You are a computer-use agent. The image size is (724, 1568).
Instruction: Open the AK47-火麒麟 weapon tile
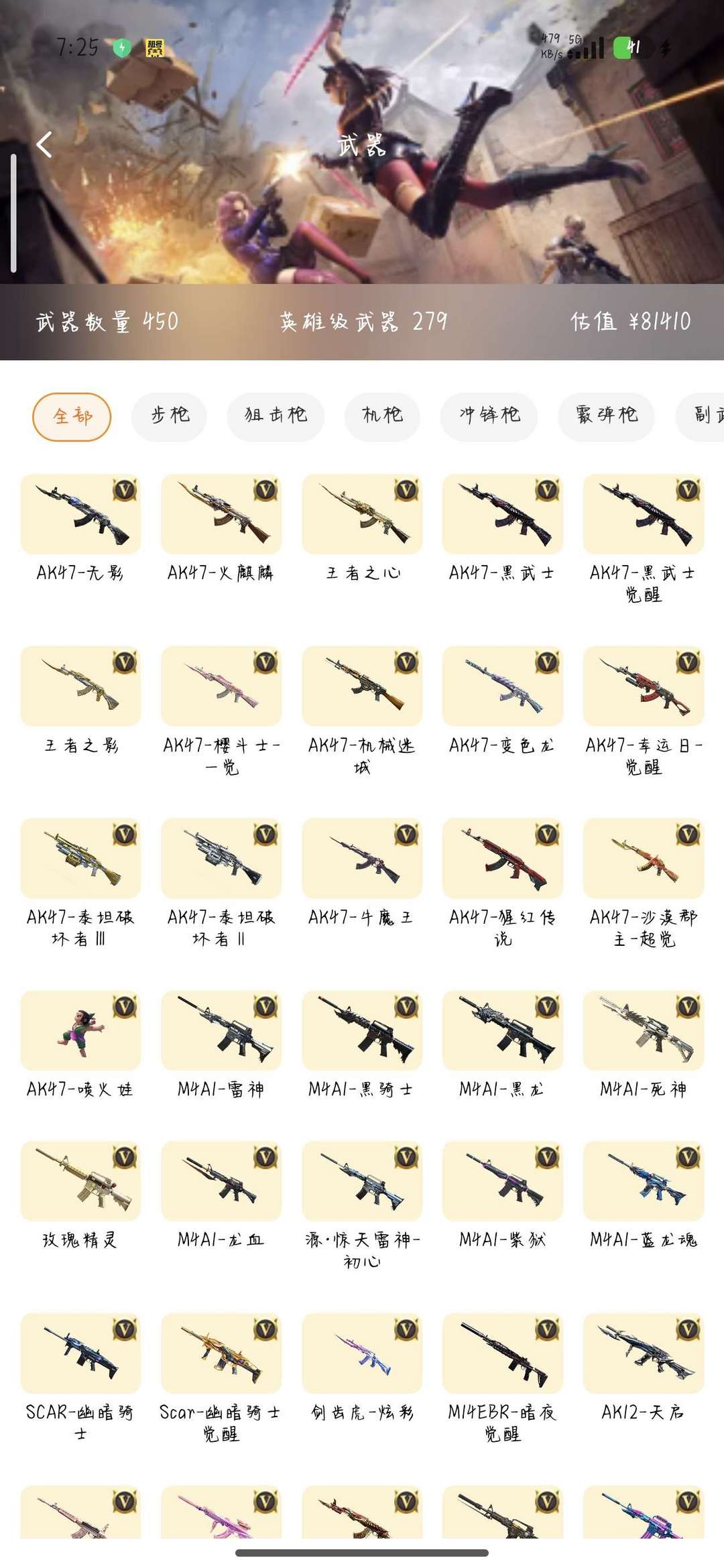coord(221,514)
